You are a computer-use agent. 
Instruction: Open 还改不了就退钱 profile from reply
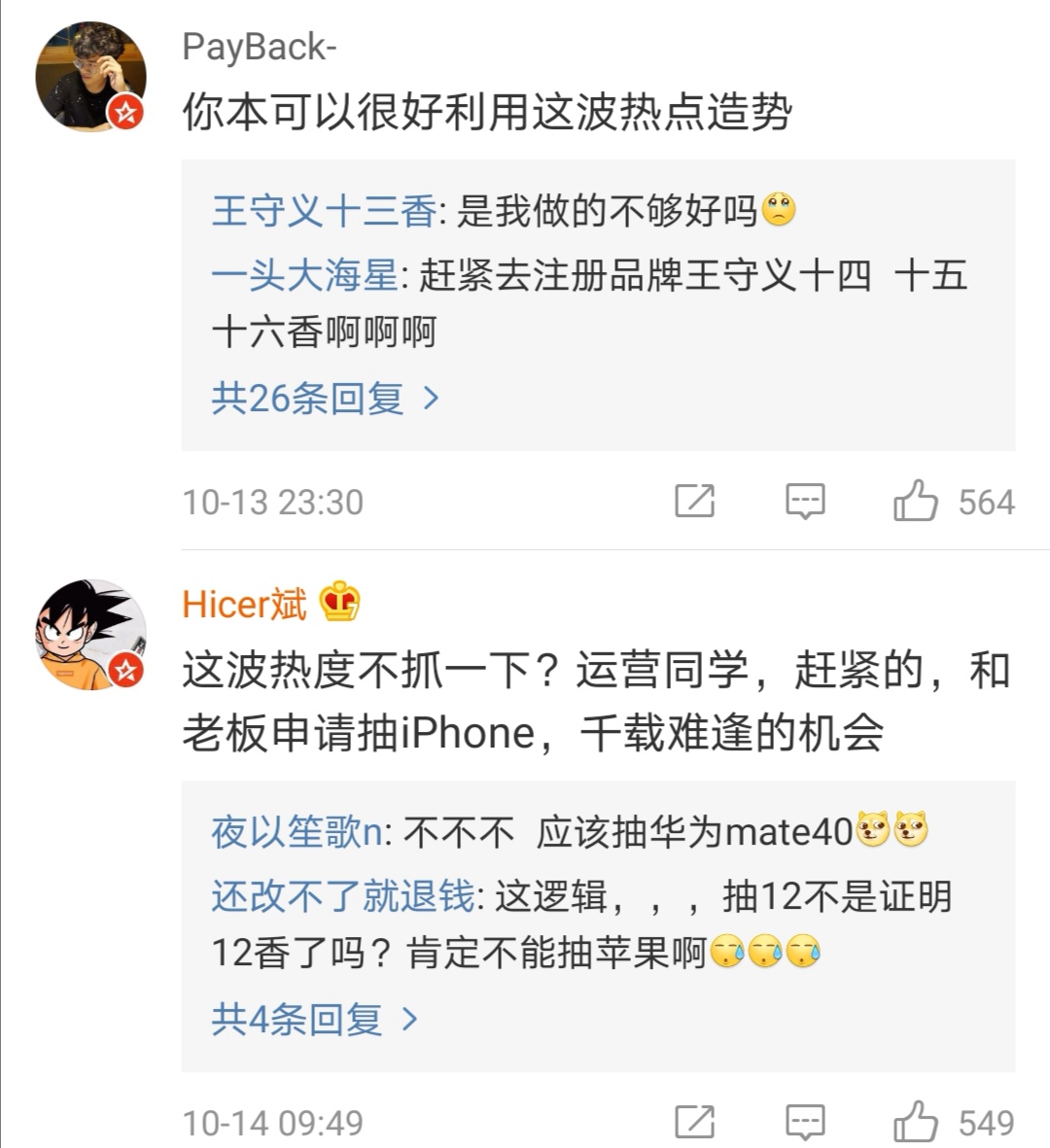[x=342, y=896]
